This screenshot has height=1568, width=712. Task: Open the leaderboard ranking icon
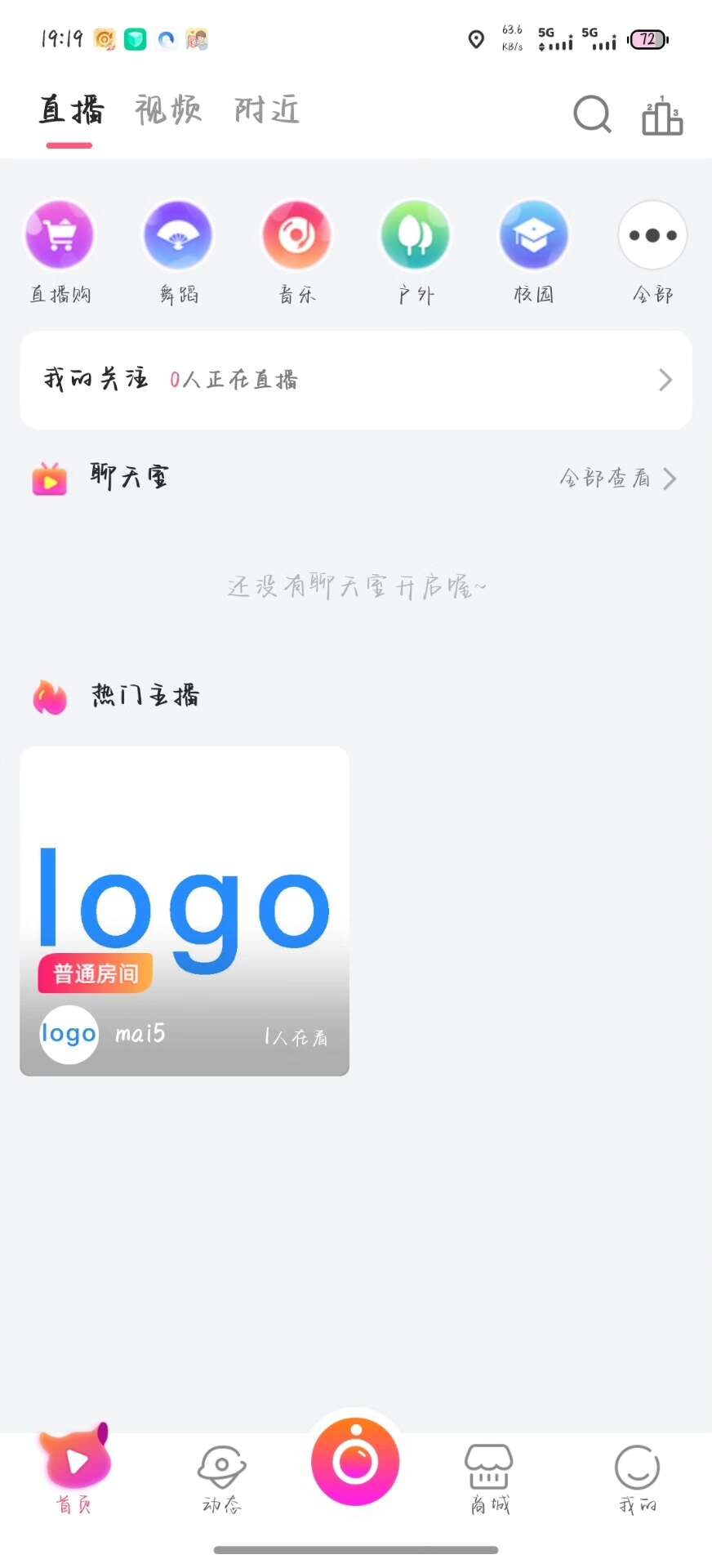point(661,115)
